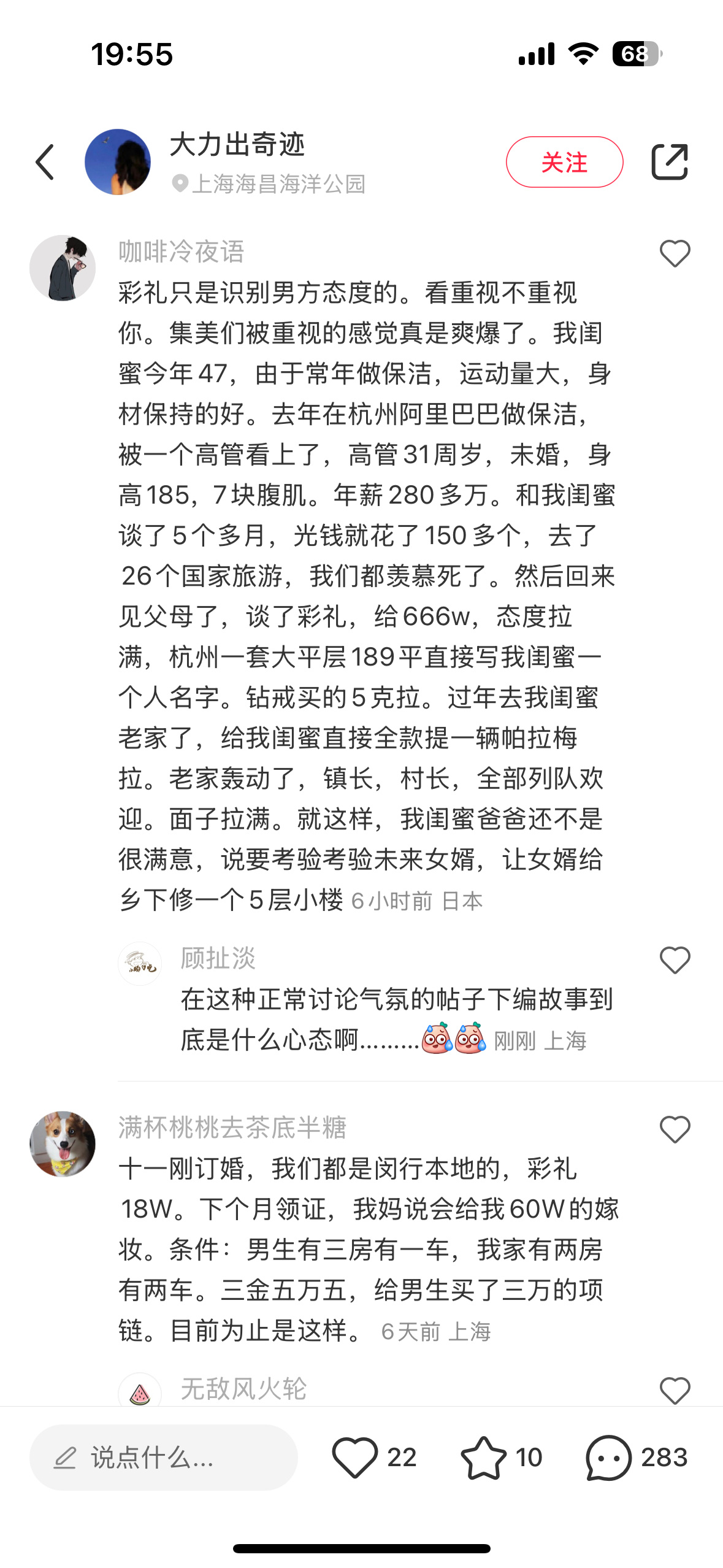Image resolution: width=723 pixels, height=1568 pixels.
Task: Like 无敌风火轮's reply
Action: tap(675, 1389)
